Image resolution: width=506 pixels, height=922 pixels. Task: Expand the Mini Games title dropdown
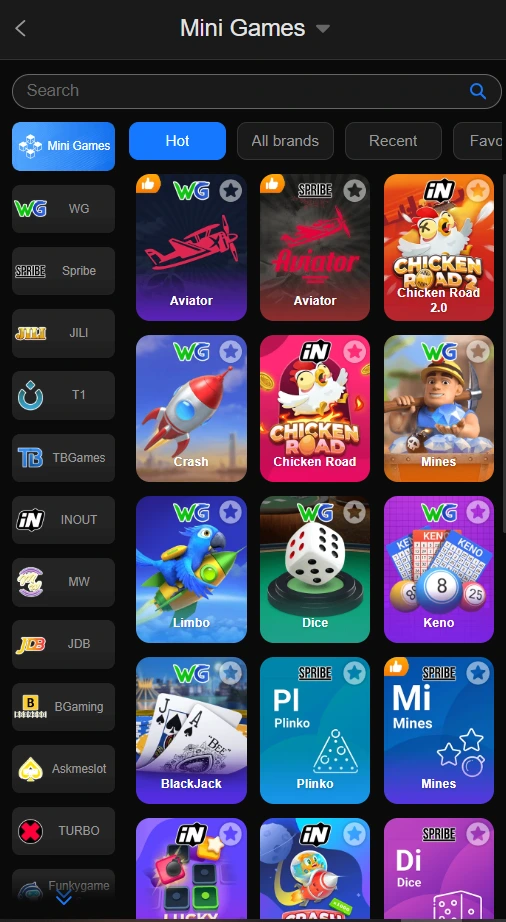pos(323,29)
